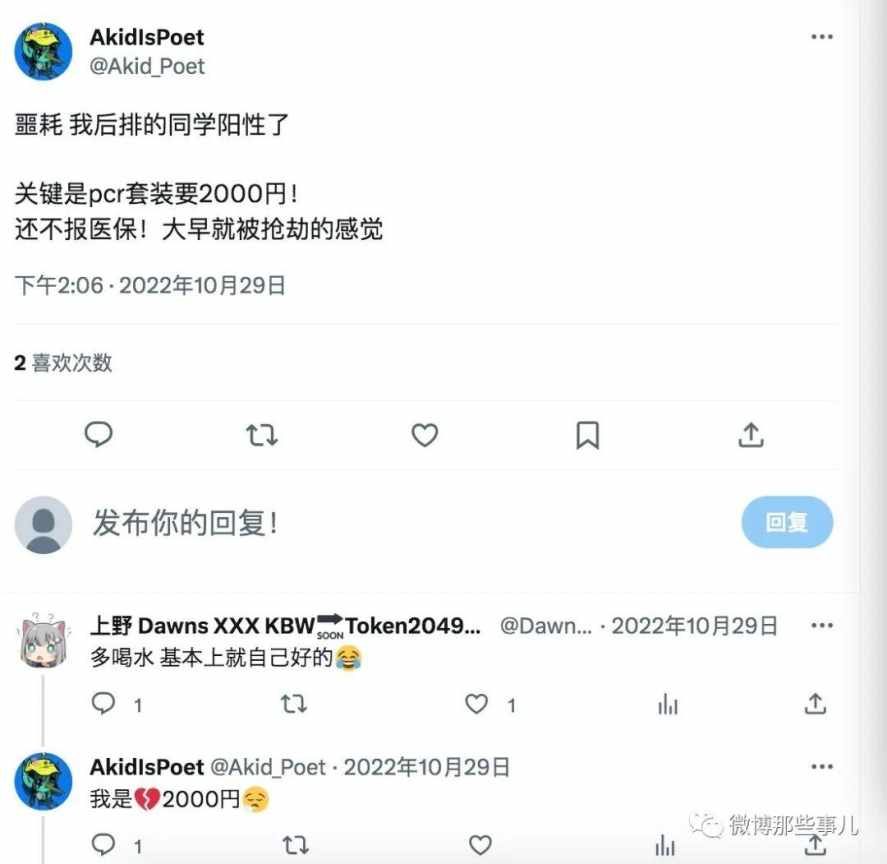Bookmark AkidIsPoet's main post

click(x=587, y=434)
